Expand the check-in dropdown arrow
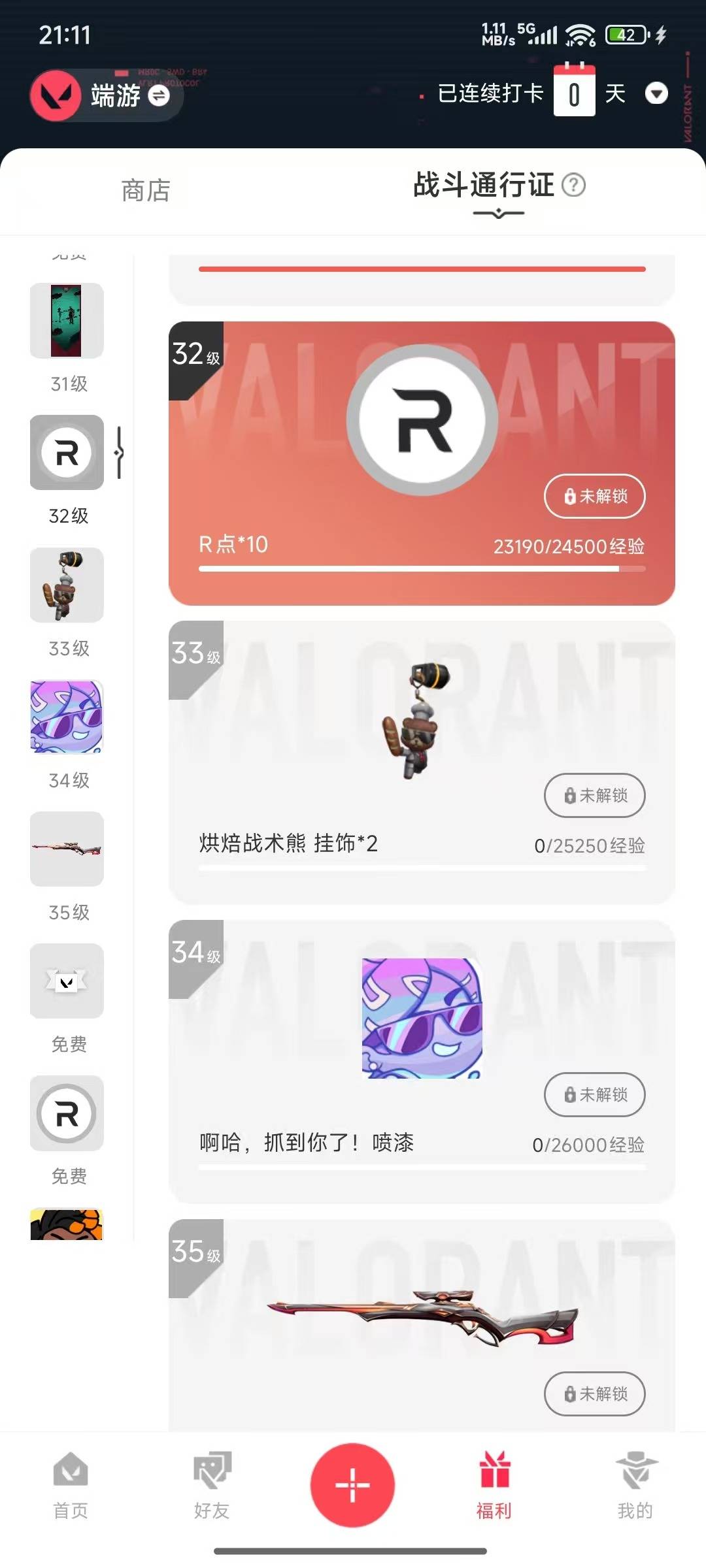The width and height of the screenshot is (706, 1568). (x=656, y=93)
